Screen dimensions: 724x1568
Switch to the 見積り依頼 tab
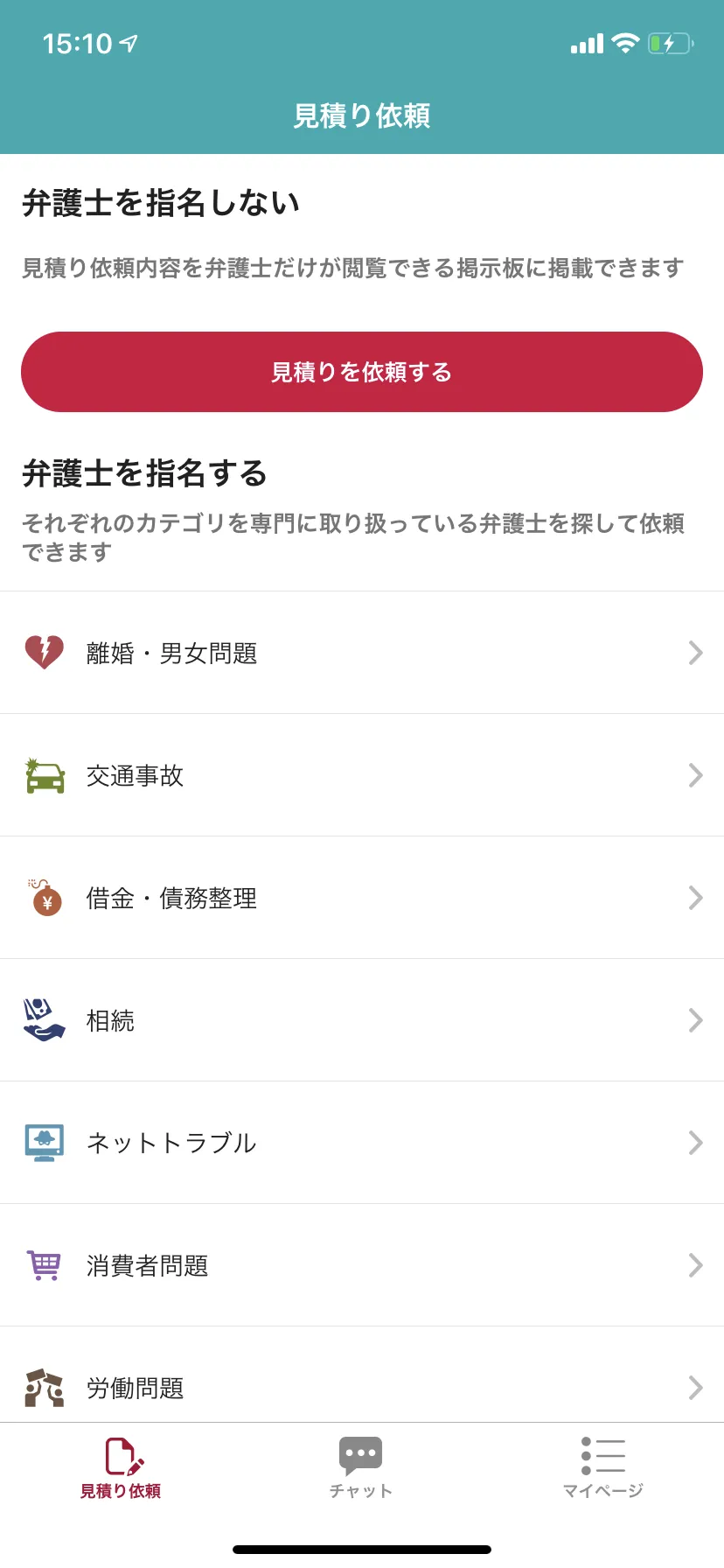[x=121, y=1466]
